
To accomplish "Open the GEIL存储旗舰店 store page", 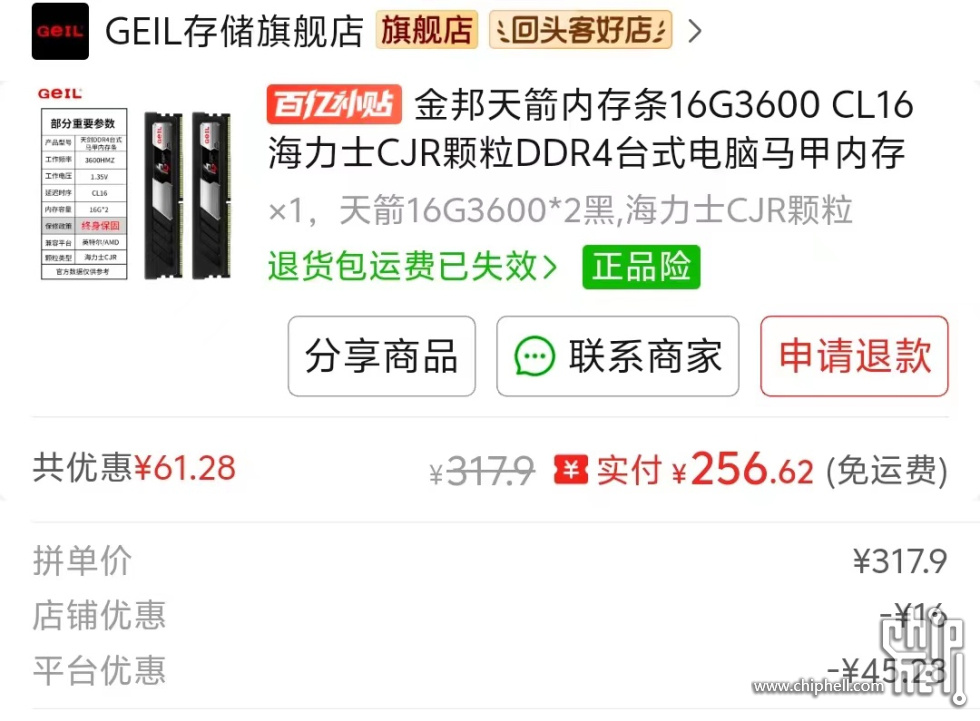I will coord(234,31).
